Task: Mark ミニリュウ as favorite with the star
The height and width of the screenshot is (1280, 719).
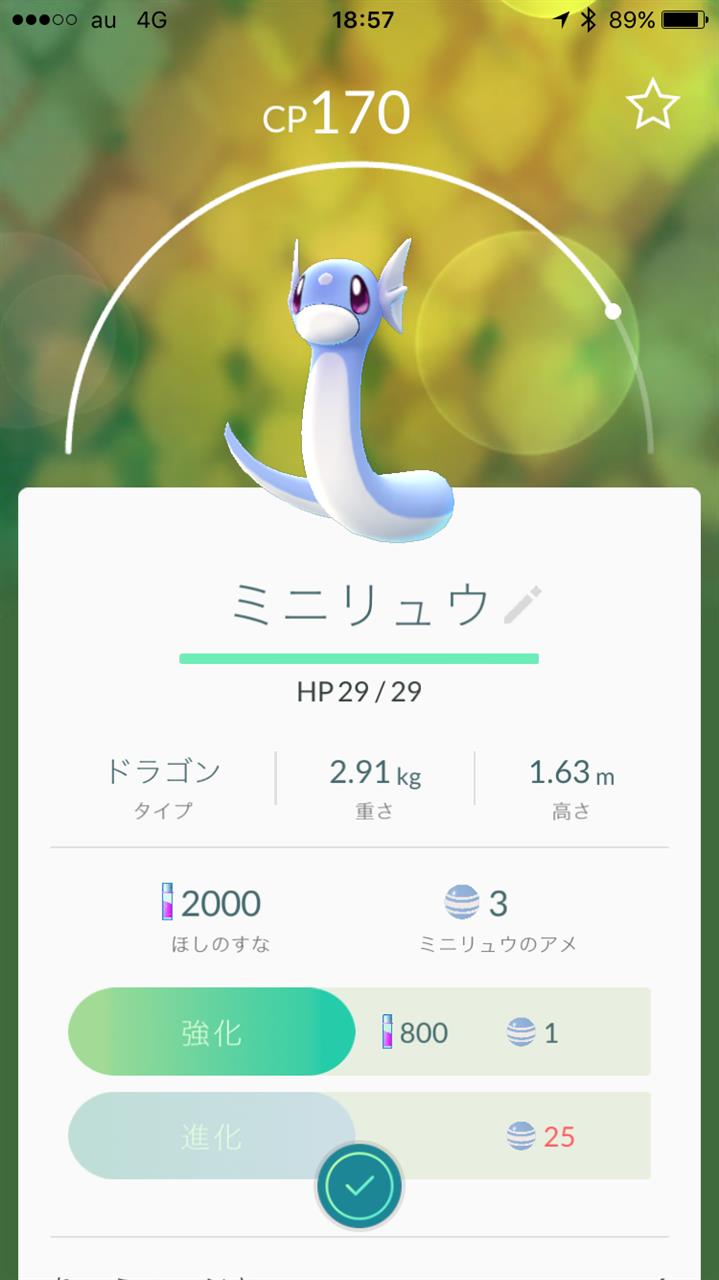Action: [x=652, y=106]
